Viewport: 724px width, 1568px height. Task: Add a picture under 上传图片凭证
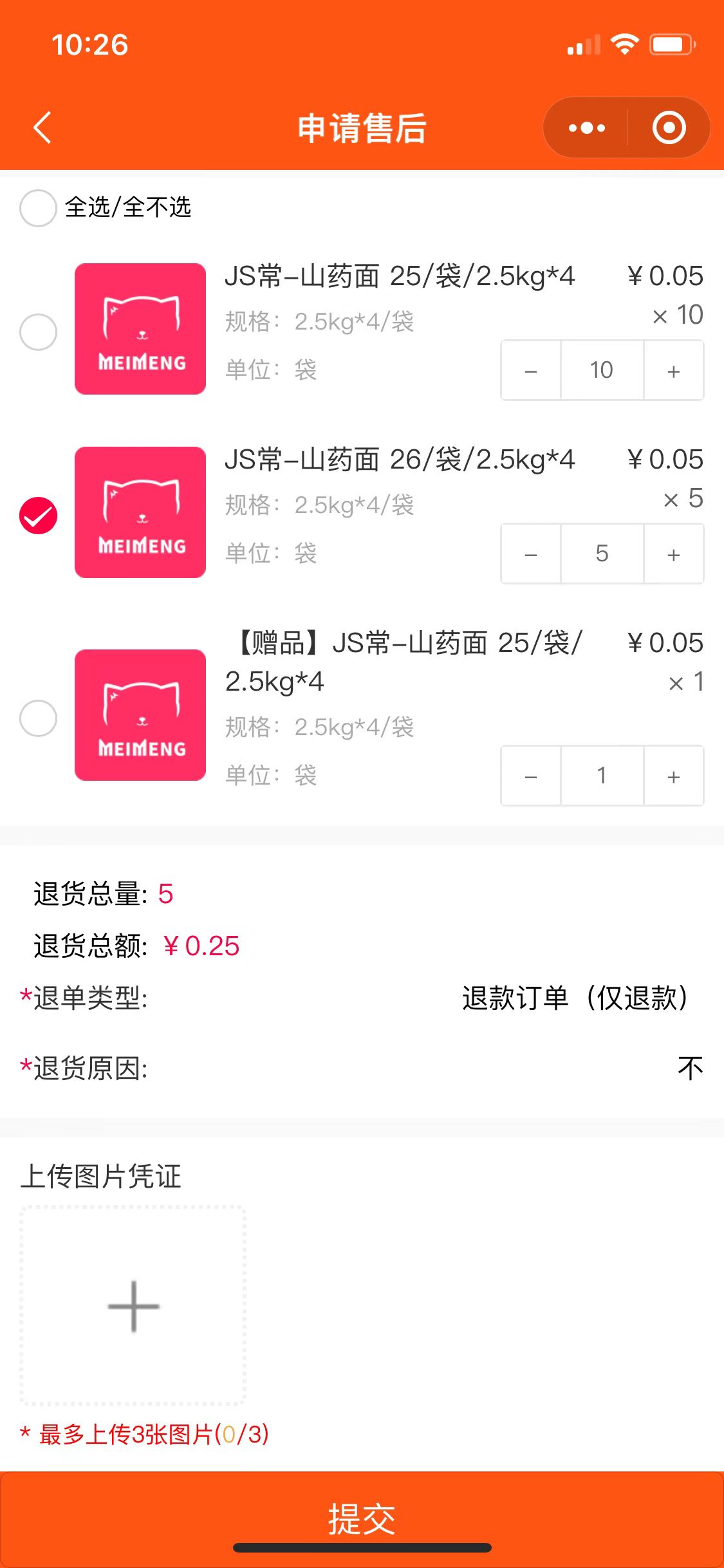tap(133, 1305)
